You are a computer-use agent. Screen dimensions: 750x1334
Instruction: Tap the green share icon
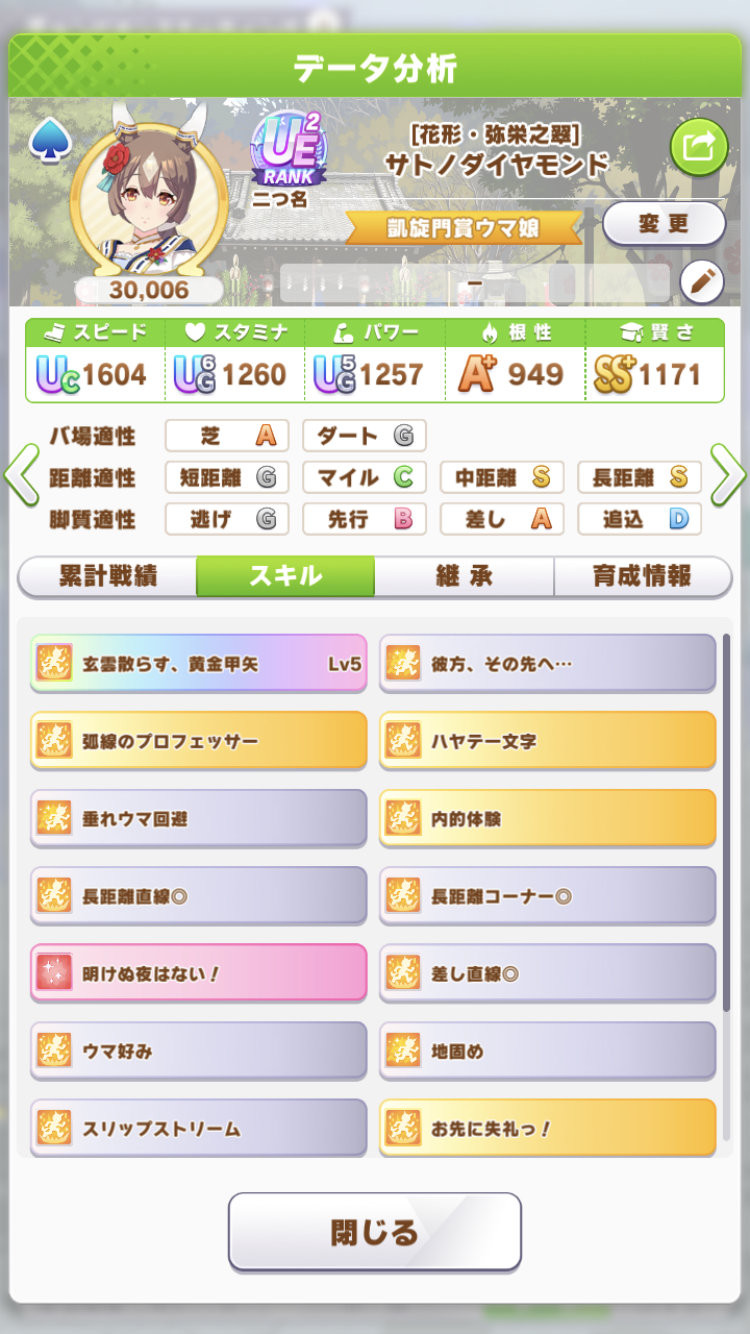(x=698, y=147)
